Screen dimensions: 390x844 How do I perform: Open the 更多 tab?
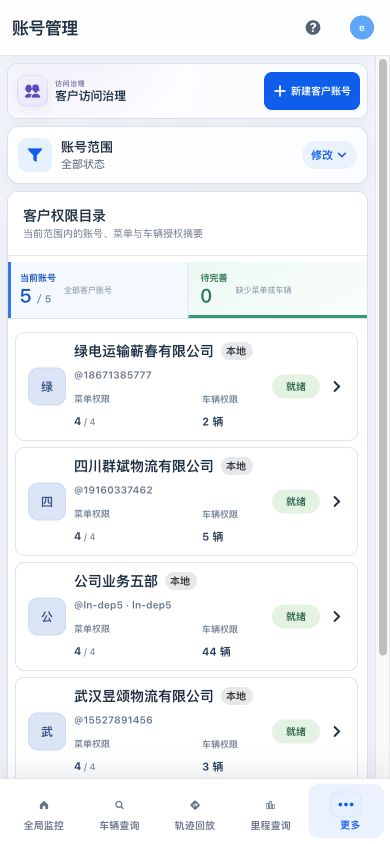(x=346, y=811)
